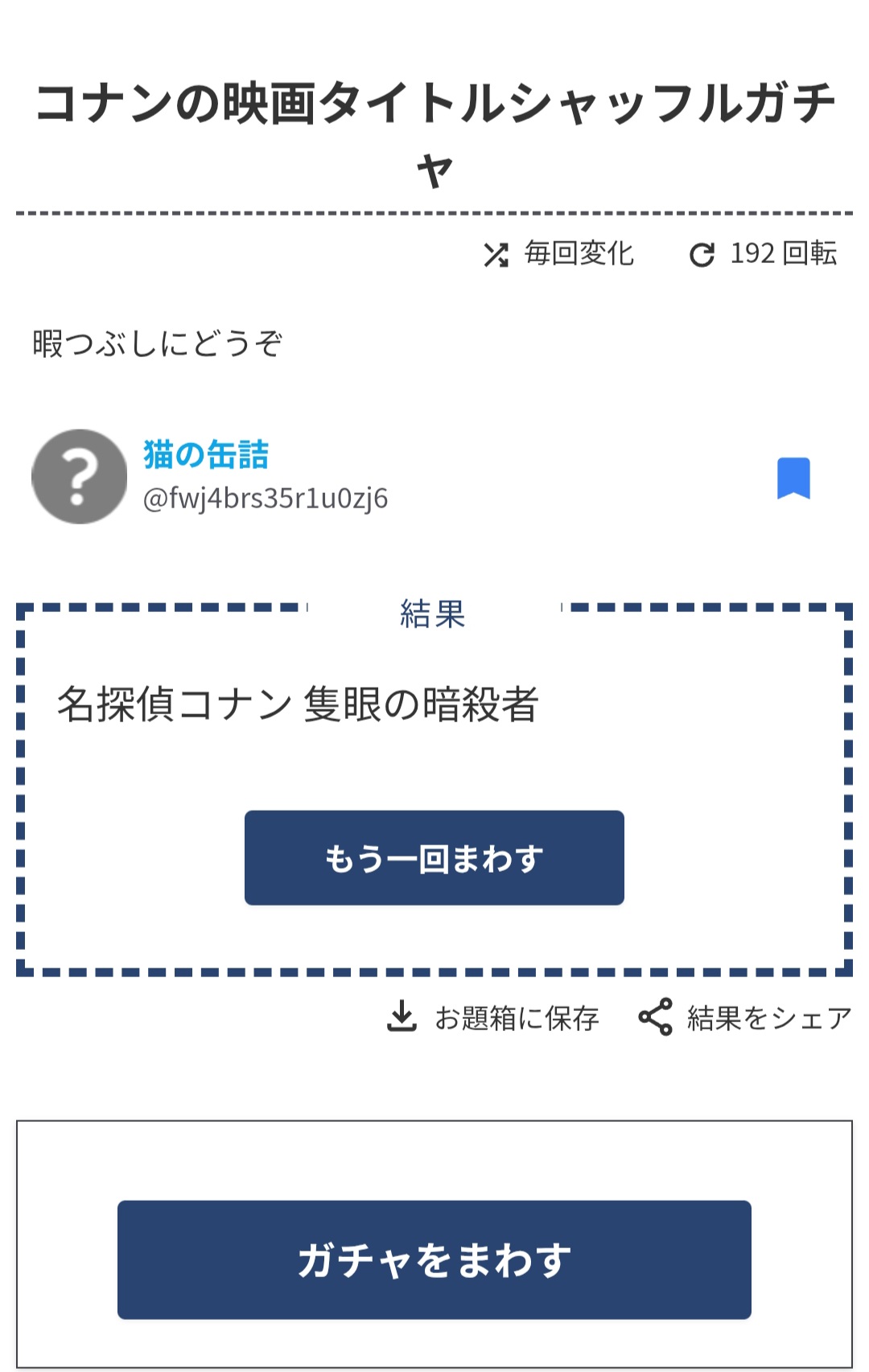Spin again with もう一回まわす

(x=434, y=857)
